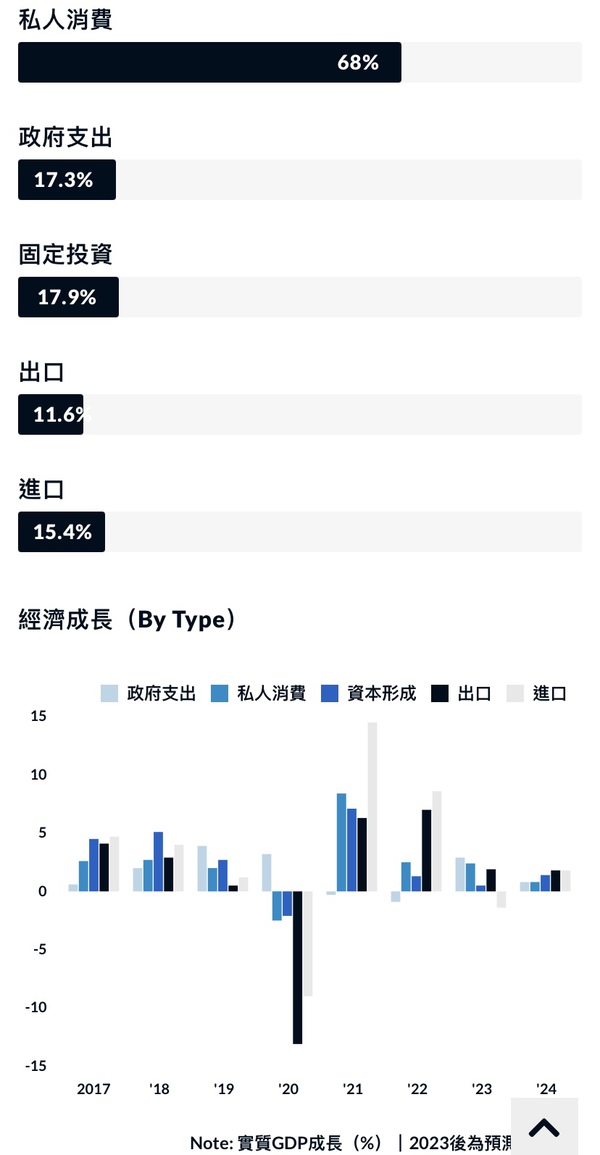
Task: Tap the scroll-to-top arrow button
Action: [x=544, y=1128]
